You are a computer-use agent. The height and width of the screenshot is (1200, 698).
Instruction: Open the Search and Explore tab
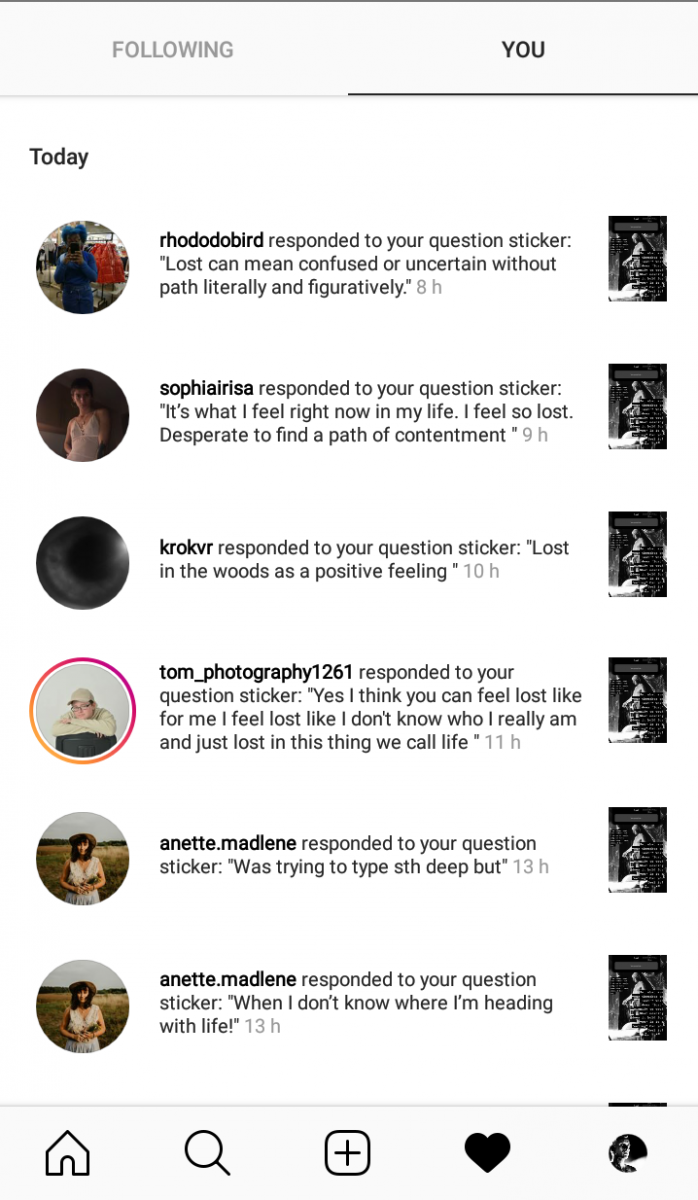point(207,1153)
